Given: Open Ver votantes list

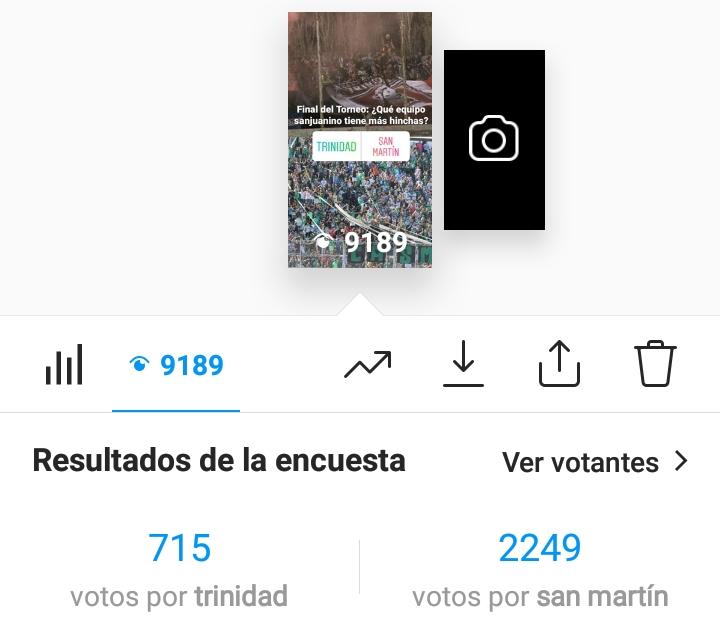Looking at the screenshot, I should coord(595,462).
